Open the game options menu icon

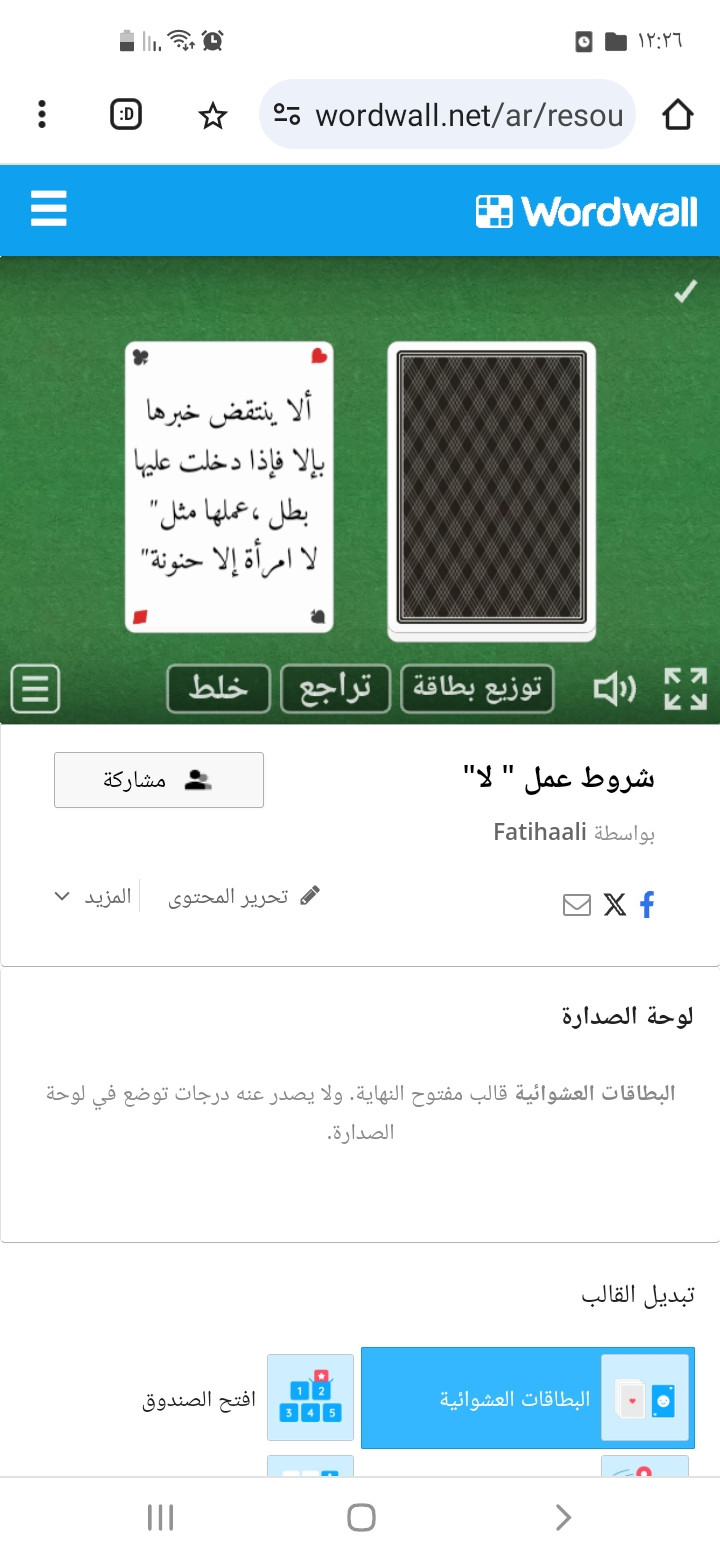tap(35, 688)
